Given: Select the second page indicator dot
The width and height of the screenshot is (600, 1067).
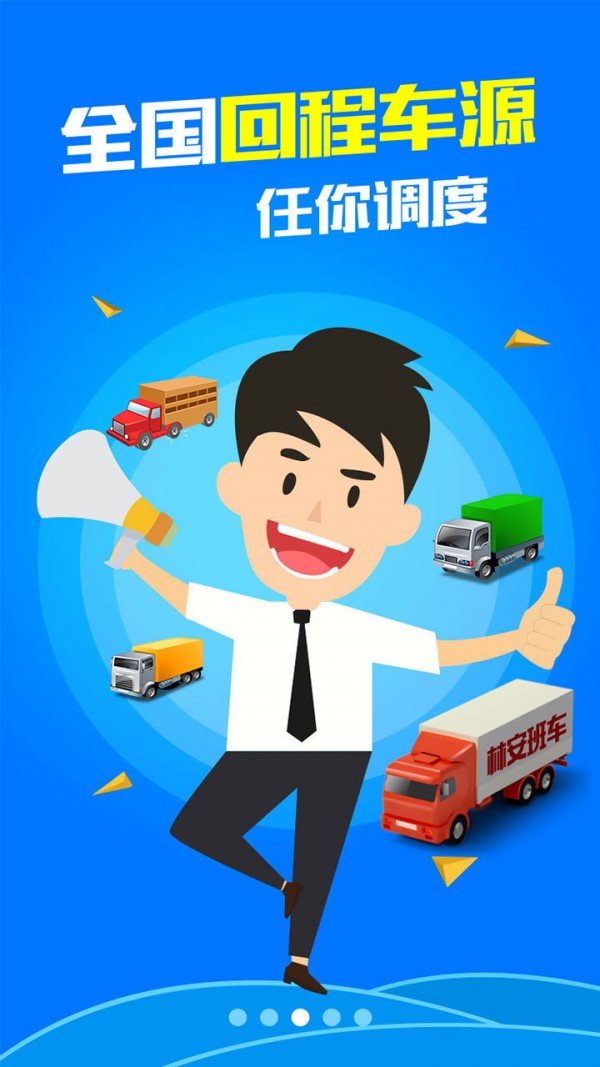Looking at the screenshot, I should [269, 1017].
